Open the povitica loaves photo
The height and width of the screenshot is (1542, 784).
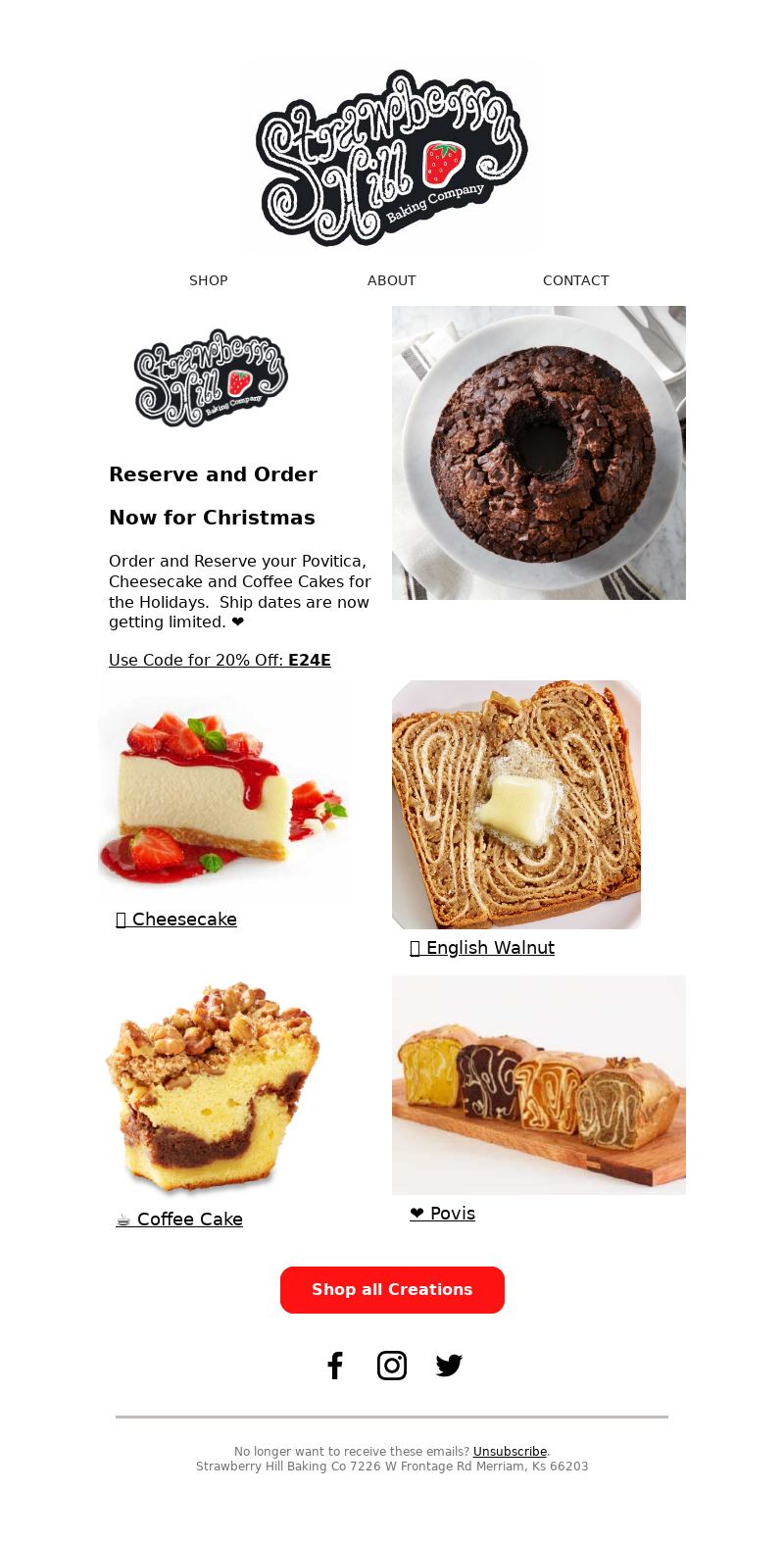click(539, 1085)
